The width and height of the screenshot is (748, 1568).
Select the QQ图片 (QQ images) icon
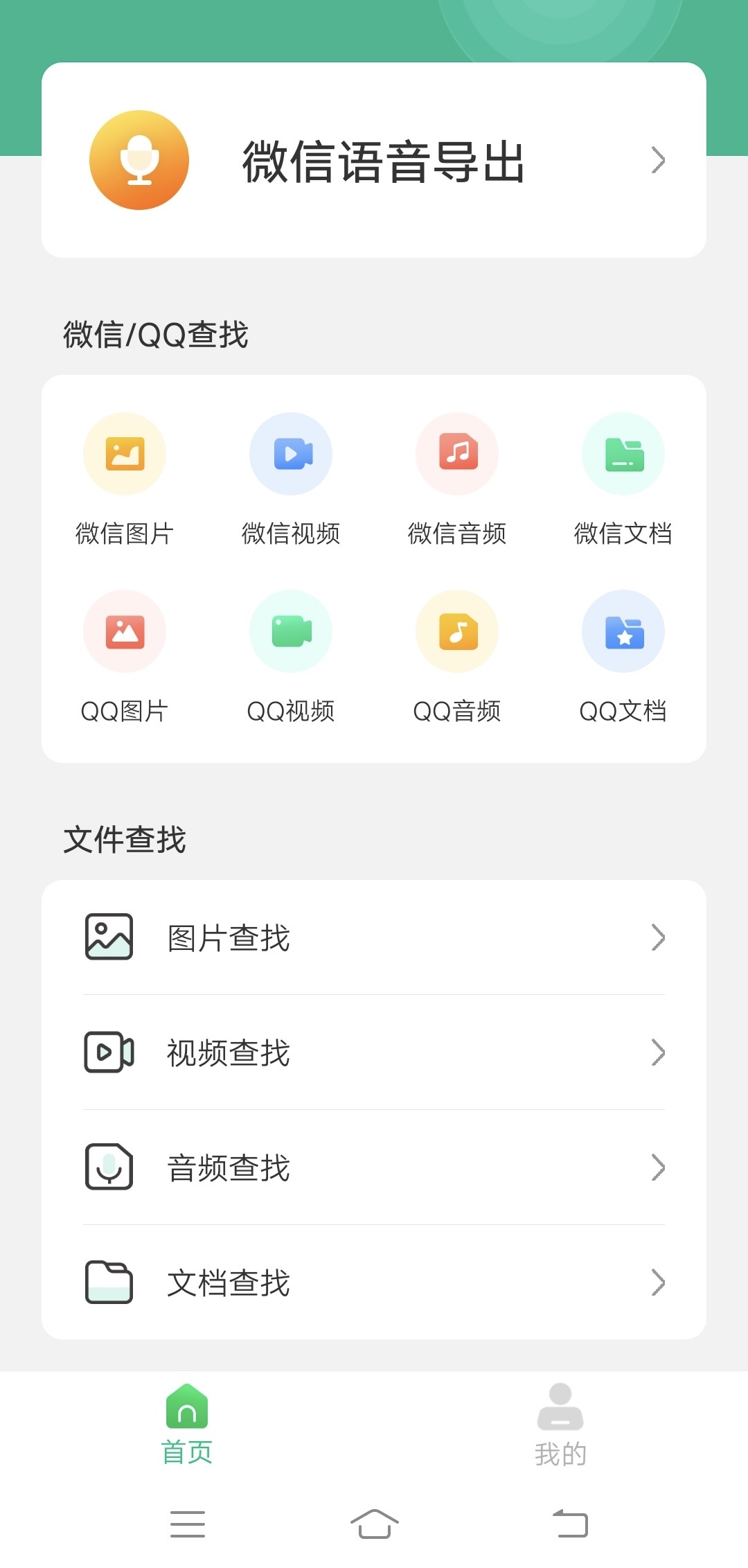click(125, 631)
